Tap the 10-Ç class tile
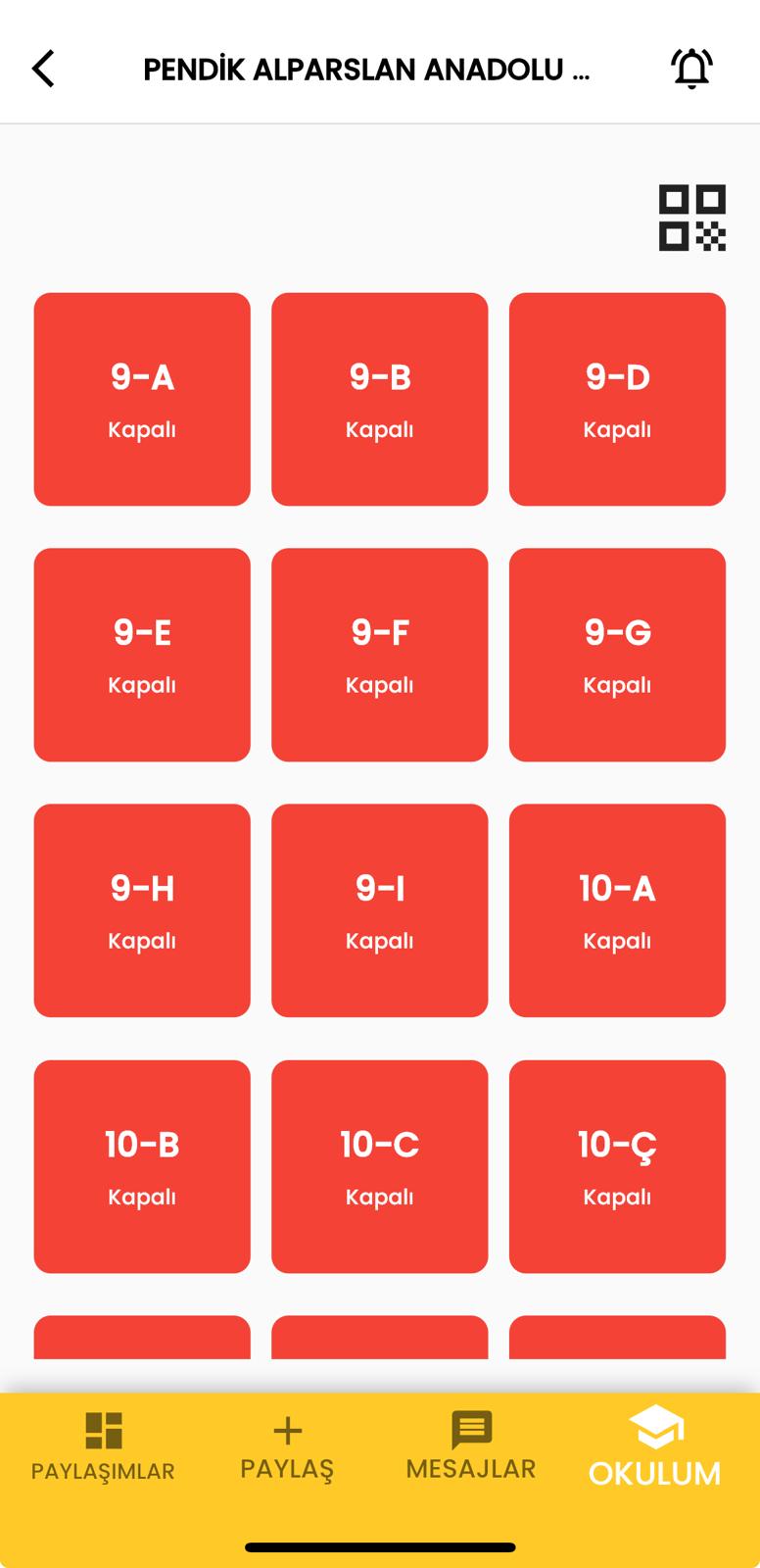 pyautogui.click(x=617, y=1166)
